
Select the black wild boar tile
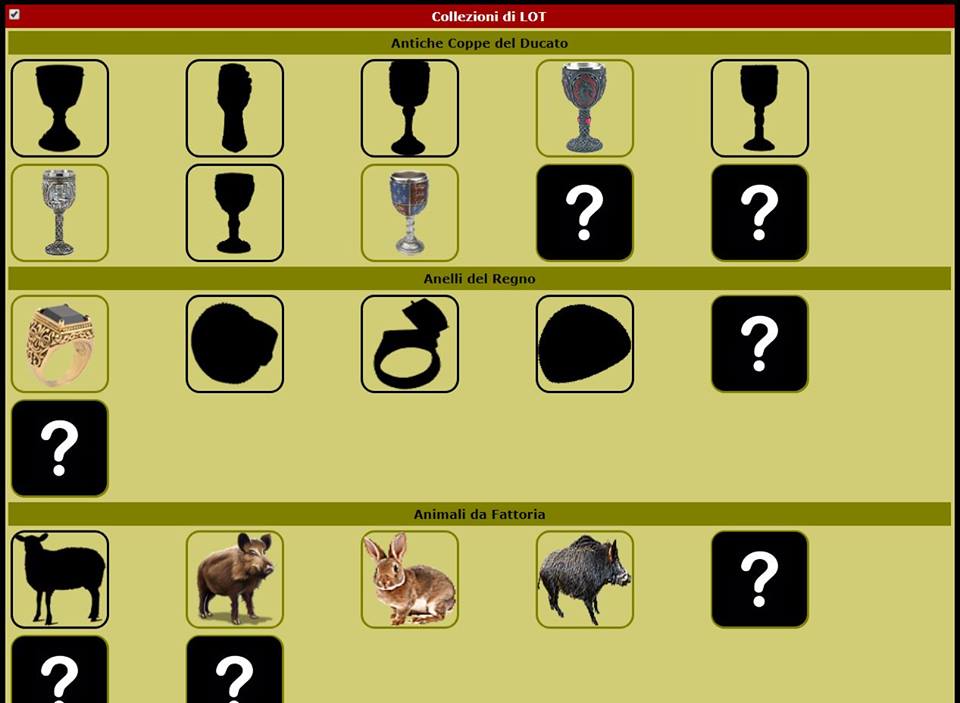(x=584, y=579)
